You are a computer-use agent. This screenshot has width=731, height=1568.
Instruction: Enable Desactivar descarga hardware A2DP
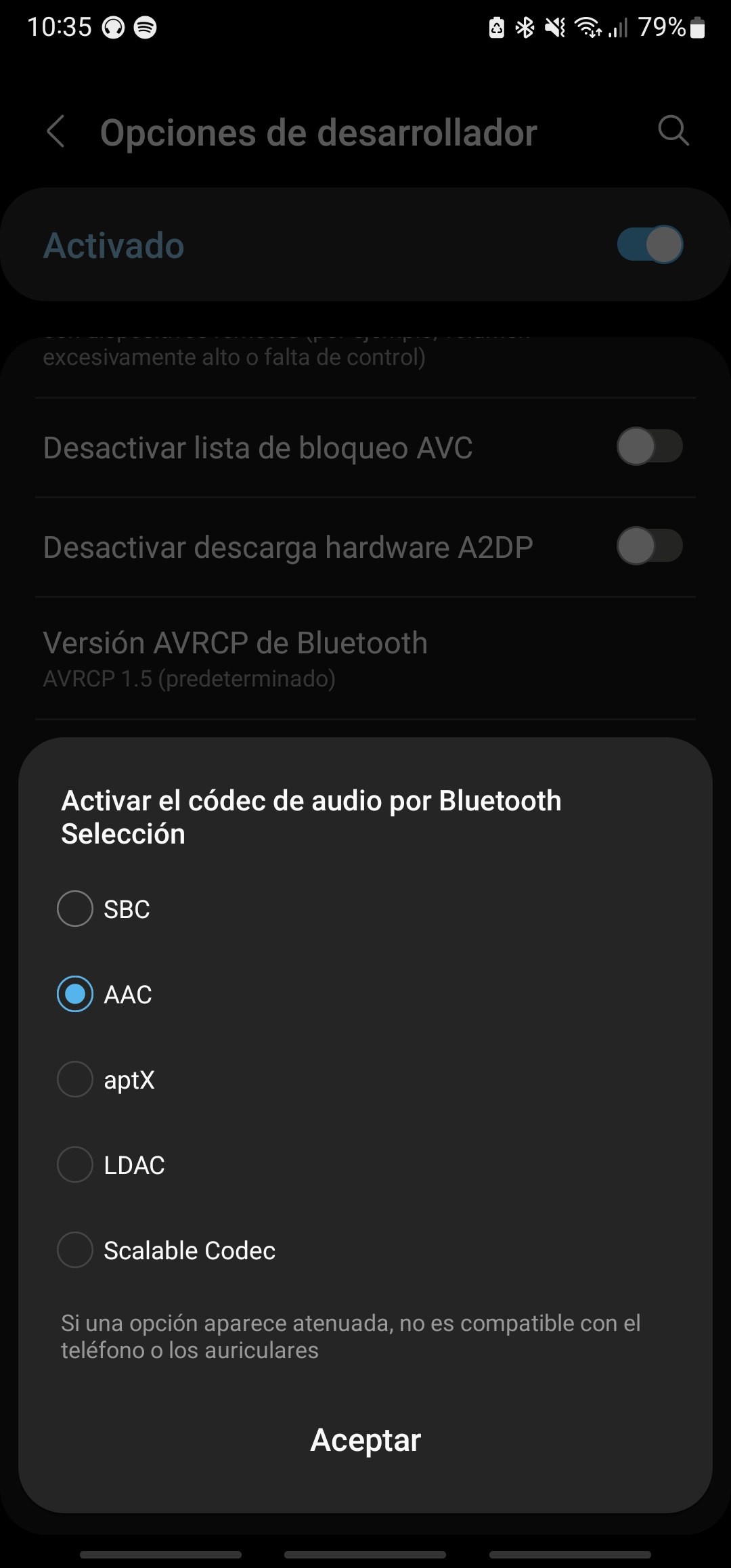pyautogui.click(x=648, y=546)
